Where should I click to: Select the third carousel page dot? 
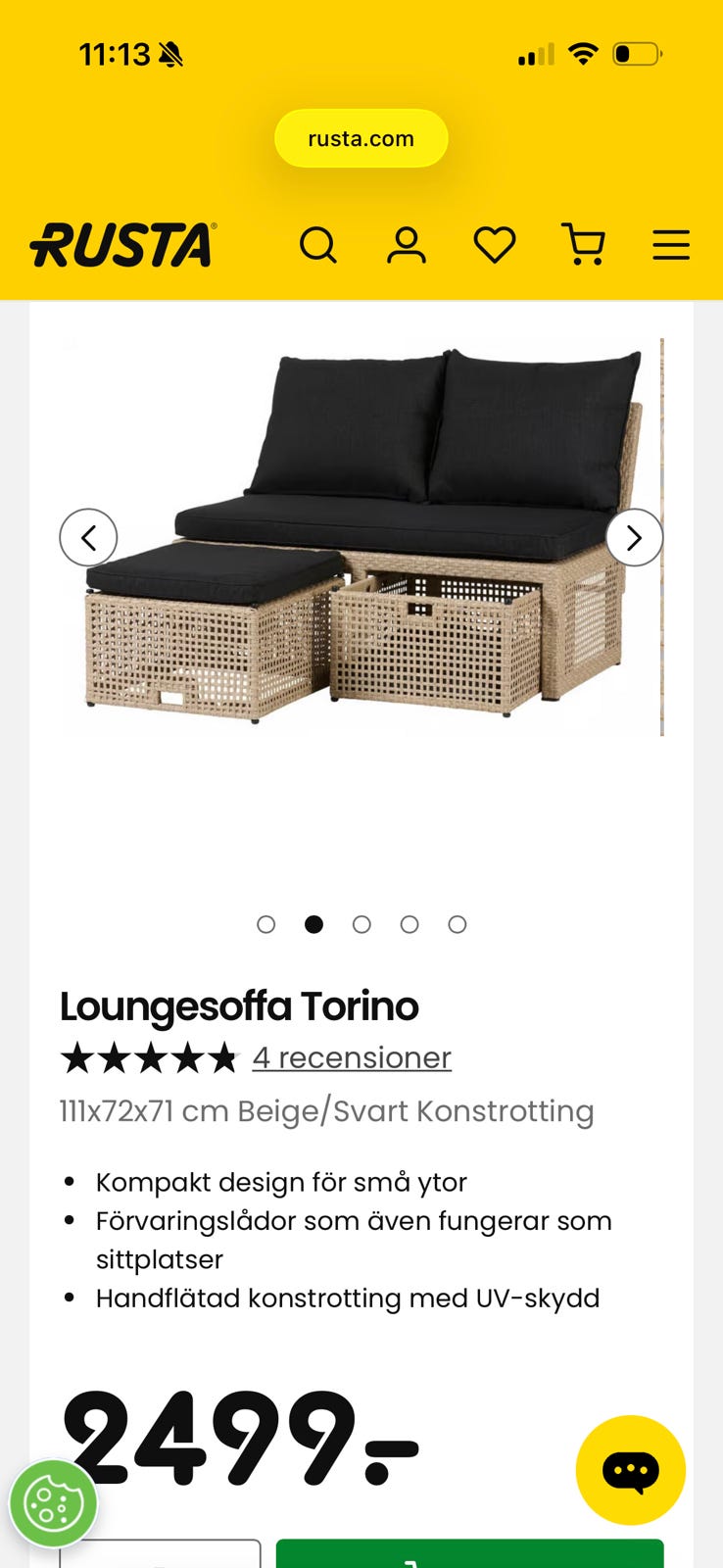click(362, 924)
